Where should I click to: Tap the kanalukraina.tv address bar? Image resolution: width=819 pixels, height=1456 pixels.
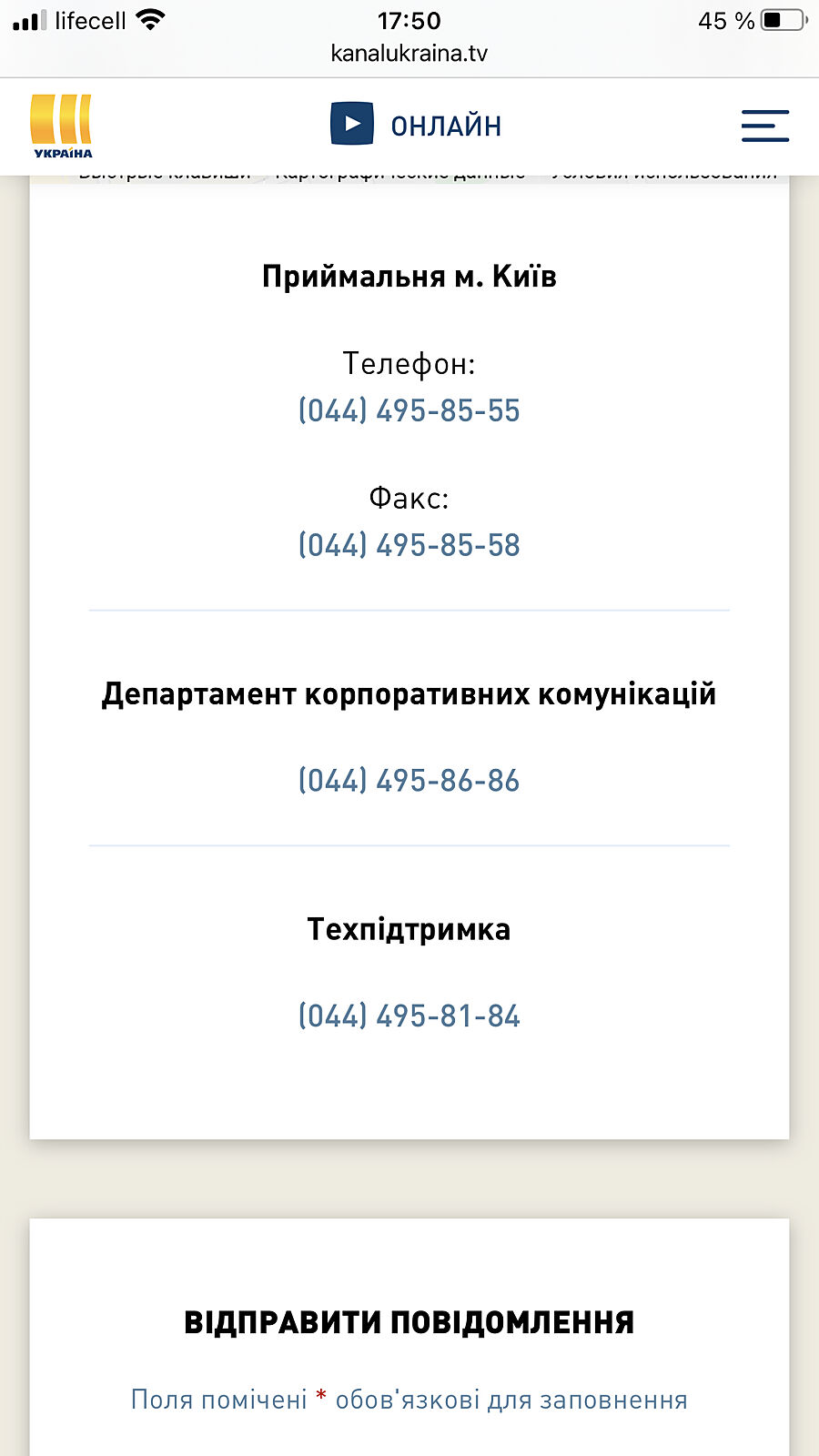coord(409,53)
